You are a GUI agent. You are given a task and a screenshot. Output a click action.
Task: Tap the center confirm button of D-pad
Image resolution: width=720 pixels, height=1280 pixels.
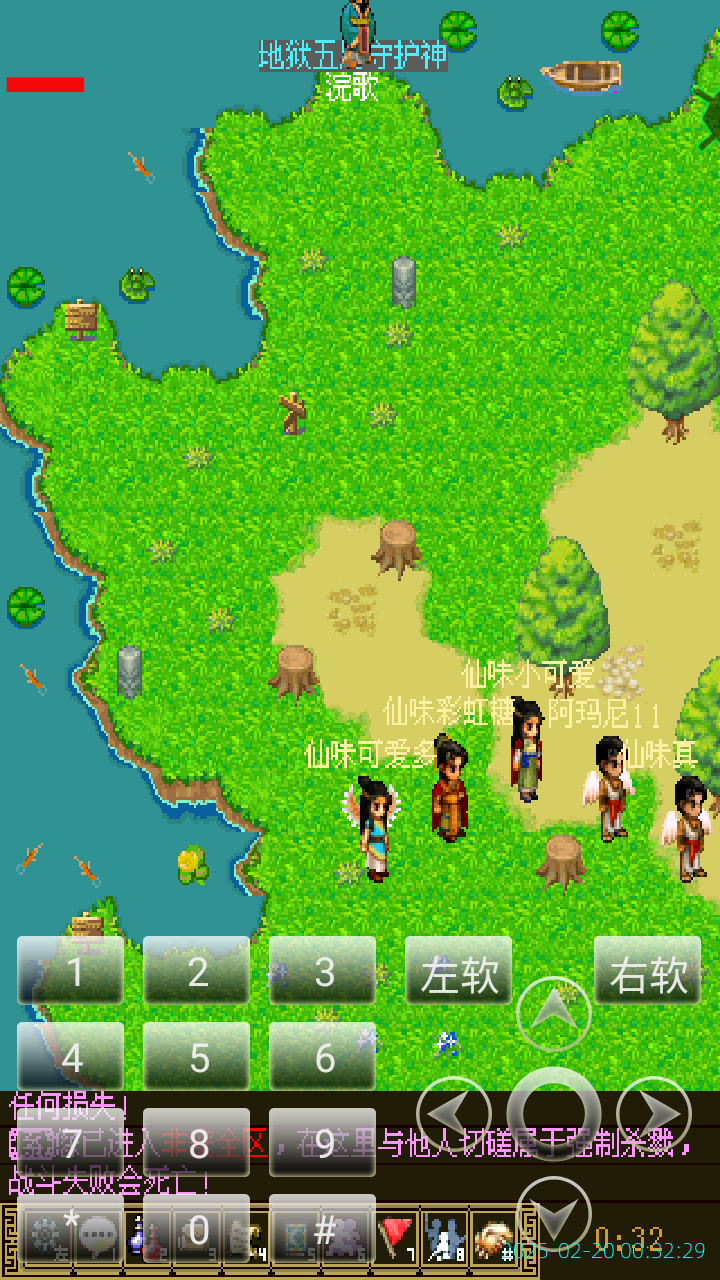(x=554, y=1113)
